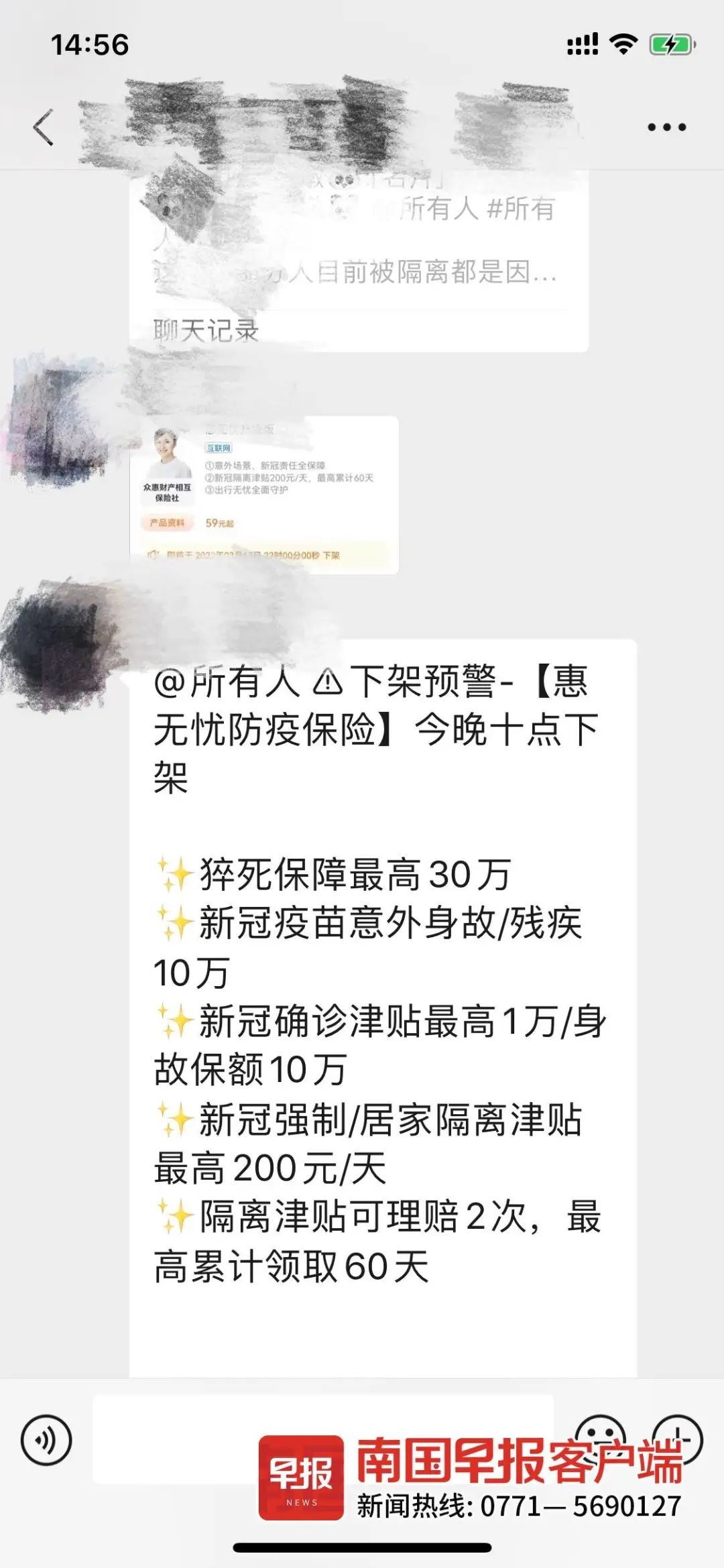Screen dimensions: 724x1568
Task: Go back to the chat list
Action: click(44, 127)
